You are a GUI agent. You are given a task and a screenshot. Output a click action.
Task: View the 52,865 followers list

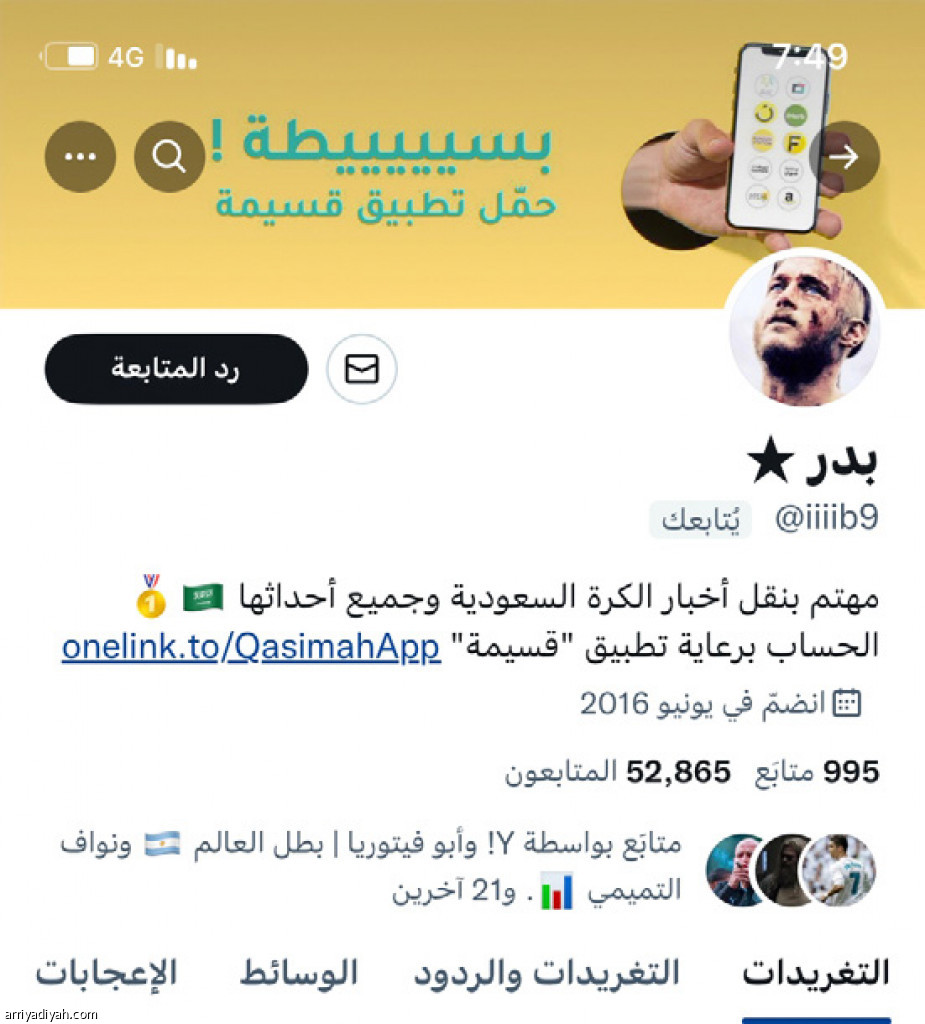(x=618, y=771)
